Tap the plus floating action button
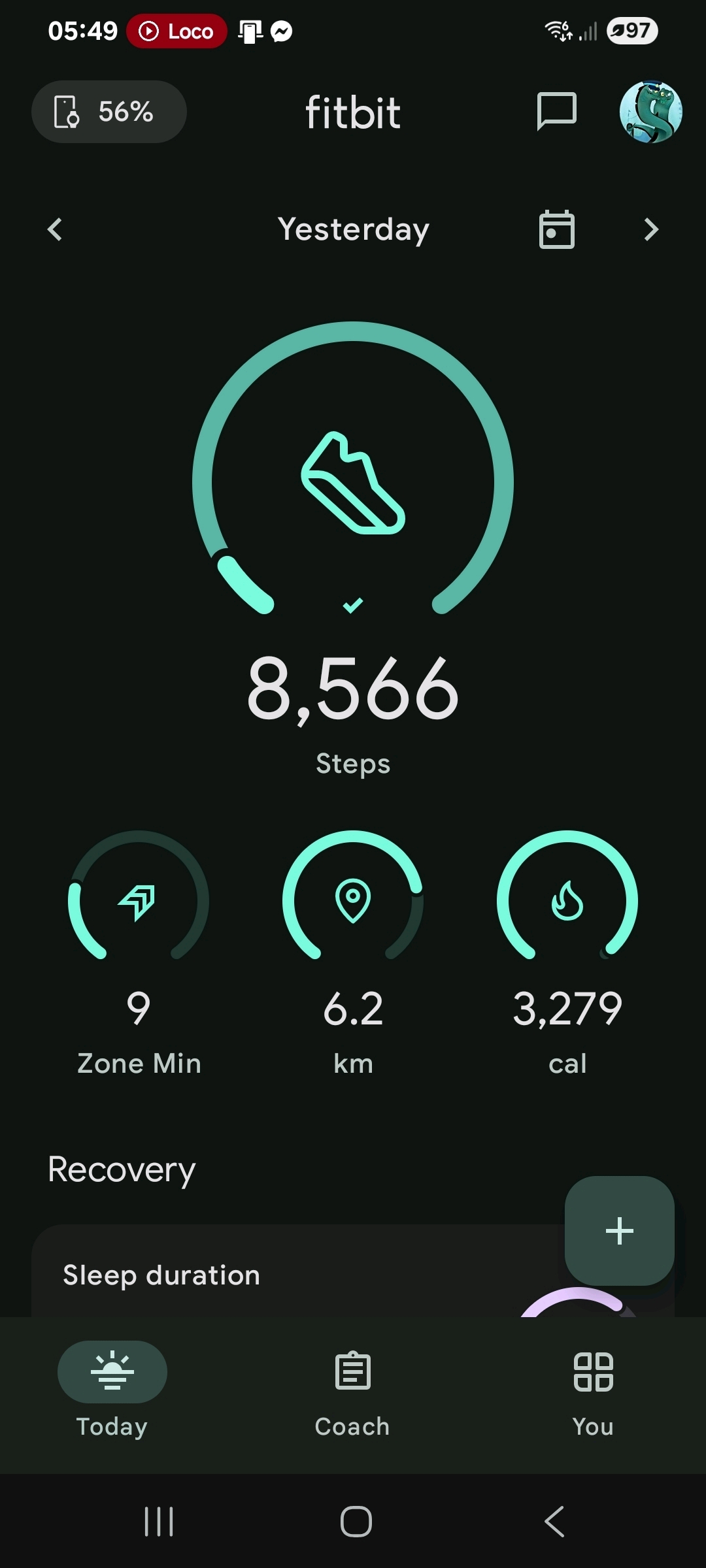This screenshot has width=706, height=1568. [x=619, y=1231]
